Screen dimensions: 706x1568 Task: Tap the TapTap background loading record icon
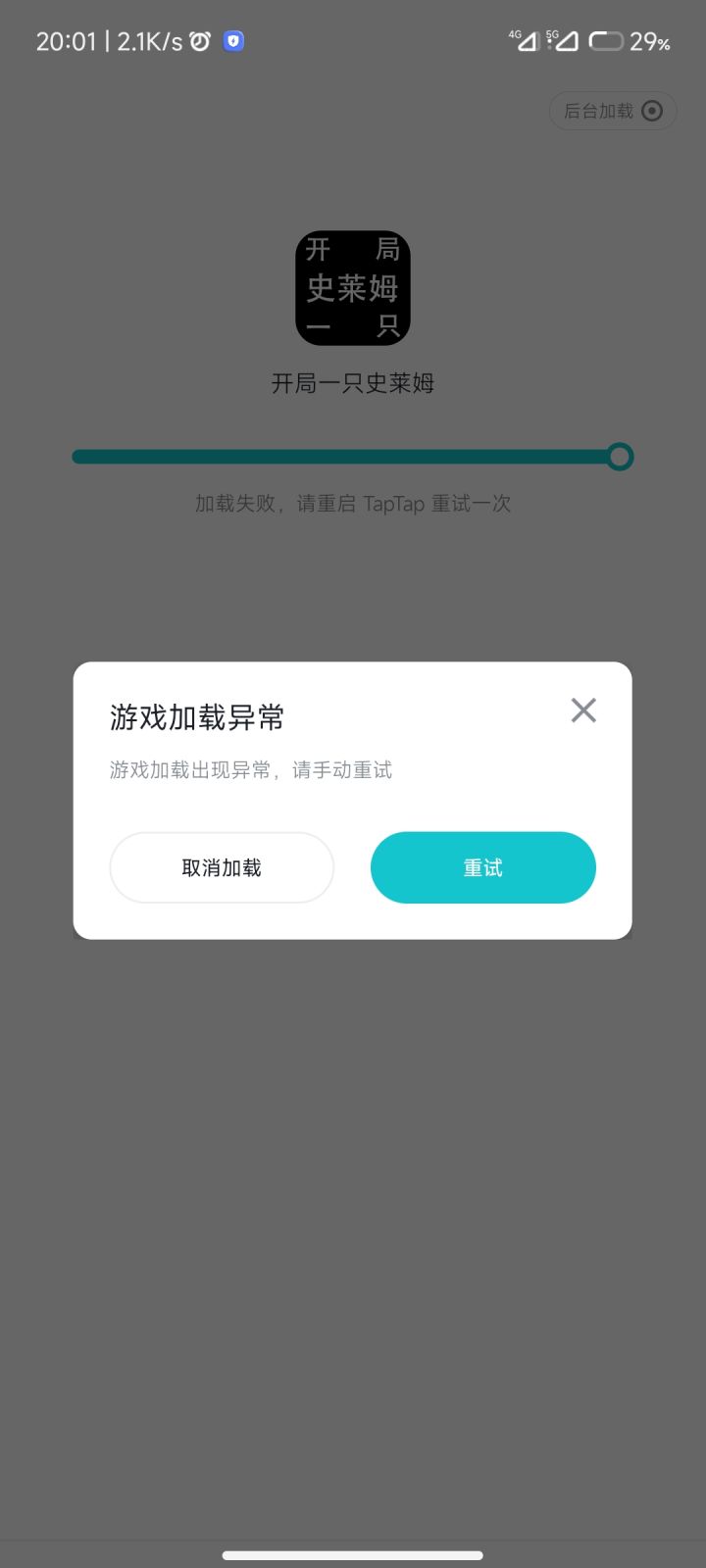click(x=650, y=111)
